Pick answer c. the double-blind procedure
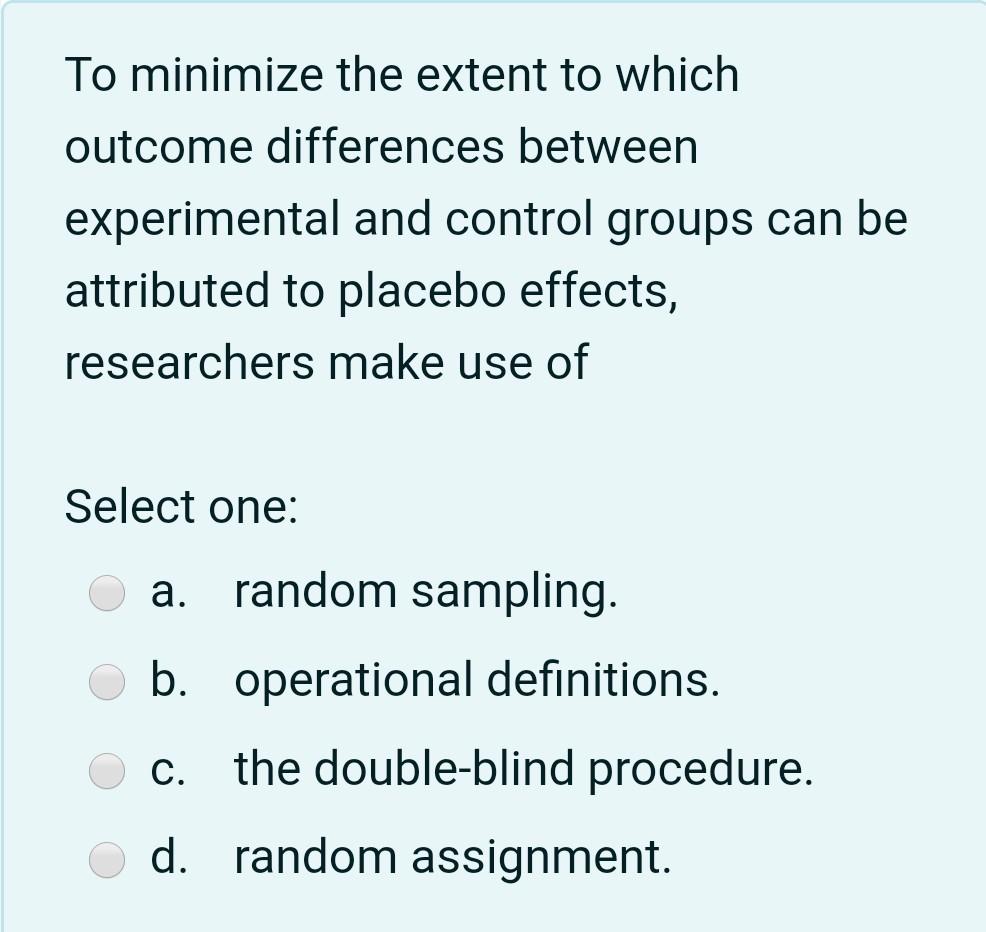Viewport: 986px width, 932px height. point(108,770)
